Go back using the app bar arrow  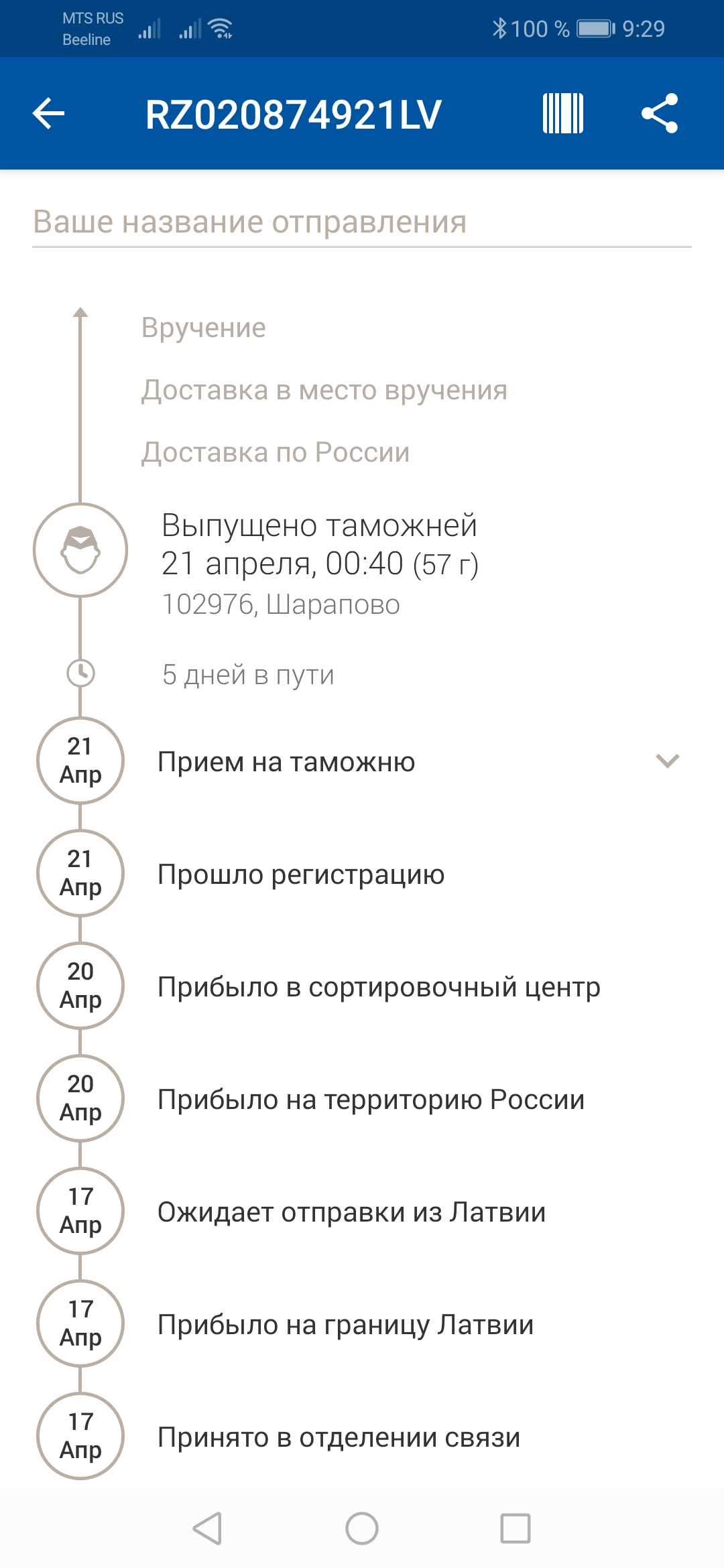(x=48, y=113)
